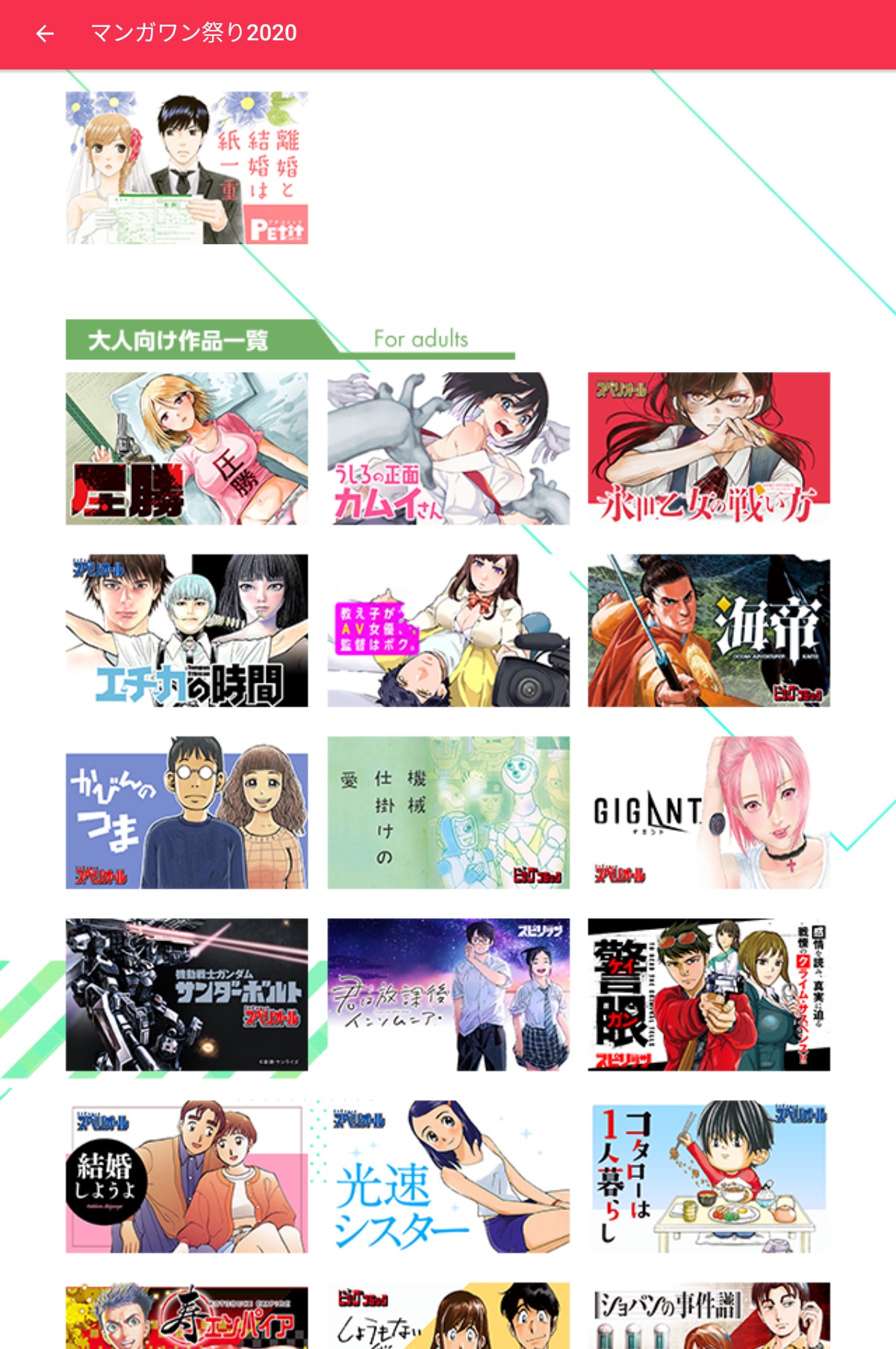Open うしろの正面カムイさん tile
This screenshot has height=1349, width=896.
(448, 448)
